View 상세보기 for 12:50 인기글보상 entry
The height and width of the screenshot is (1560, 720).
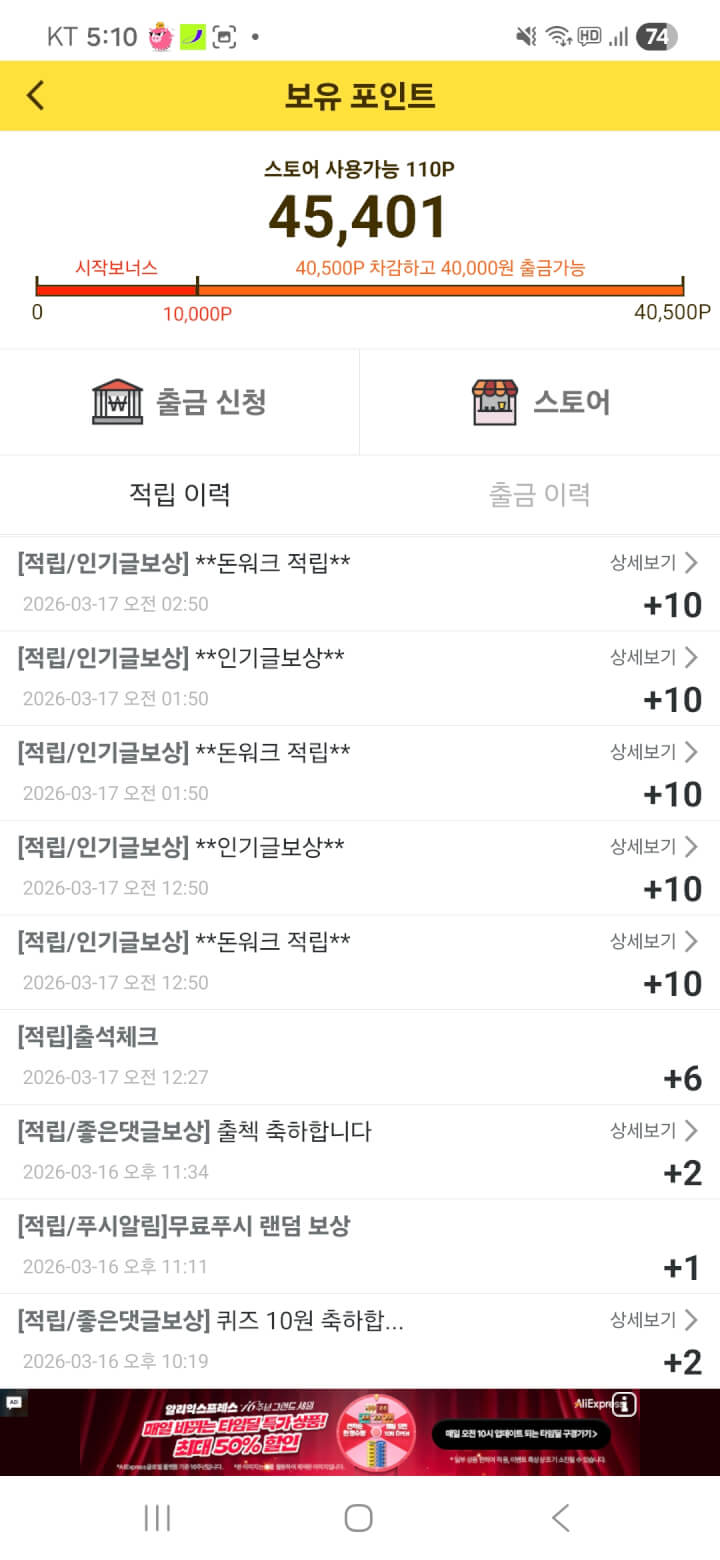pyautogui.click(x=654, y=847)
